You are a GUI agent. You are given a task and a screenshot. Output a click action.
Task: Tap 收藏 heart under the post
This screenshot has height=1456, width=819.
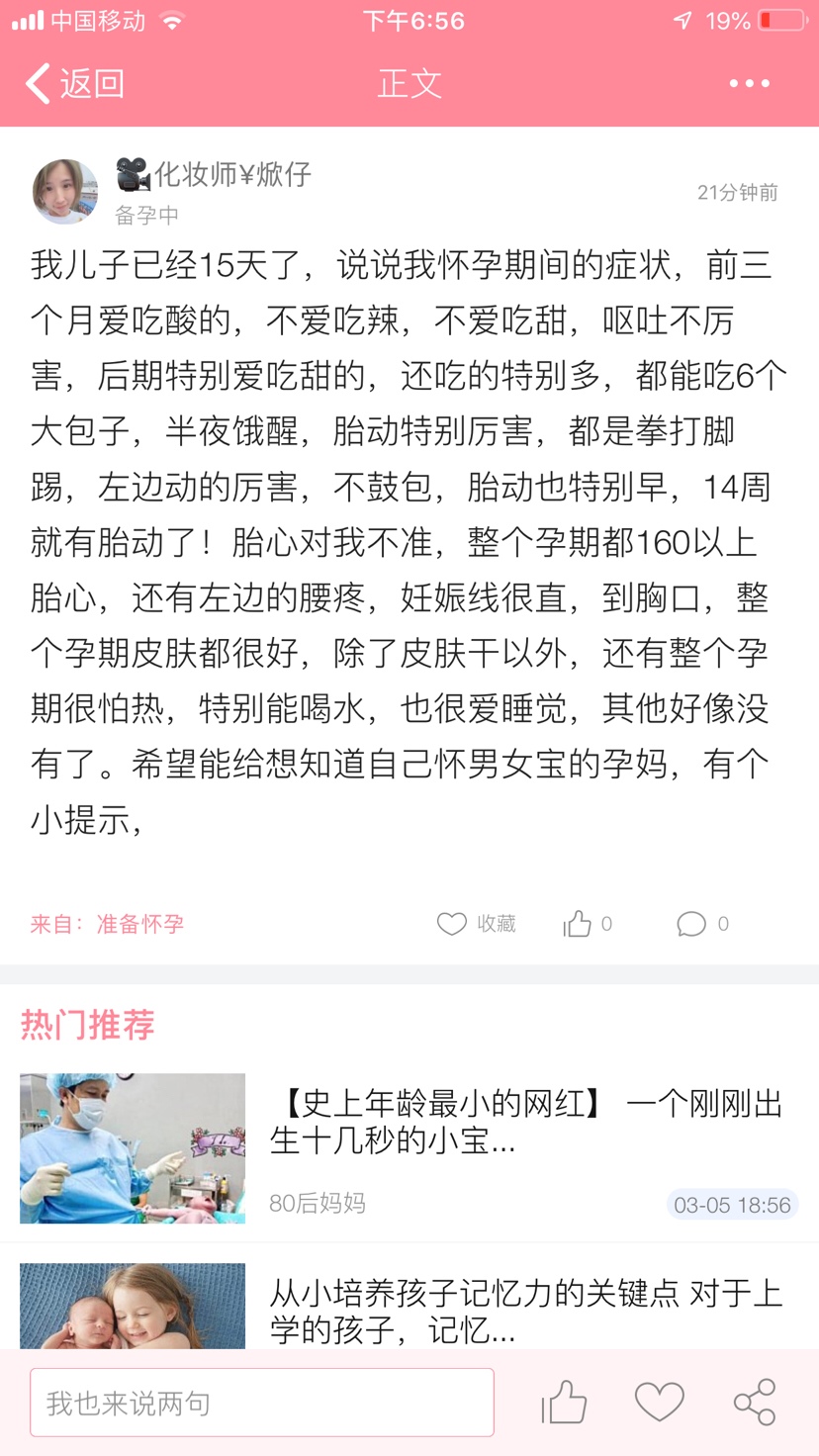click(476, 924)
